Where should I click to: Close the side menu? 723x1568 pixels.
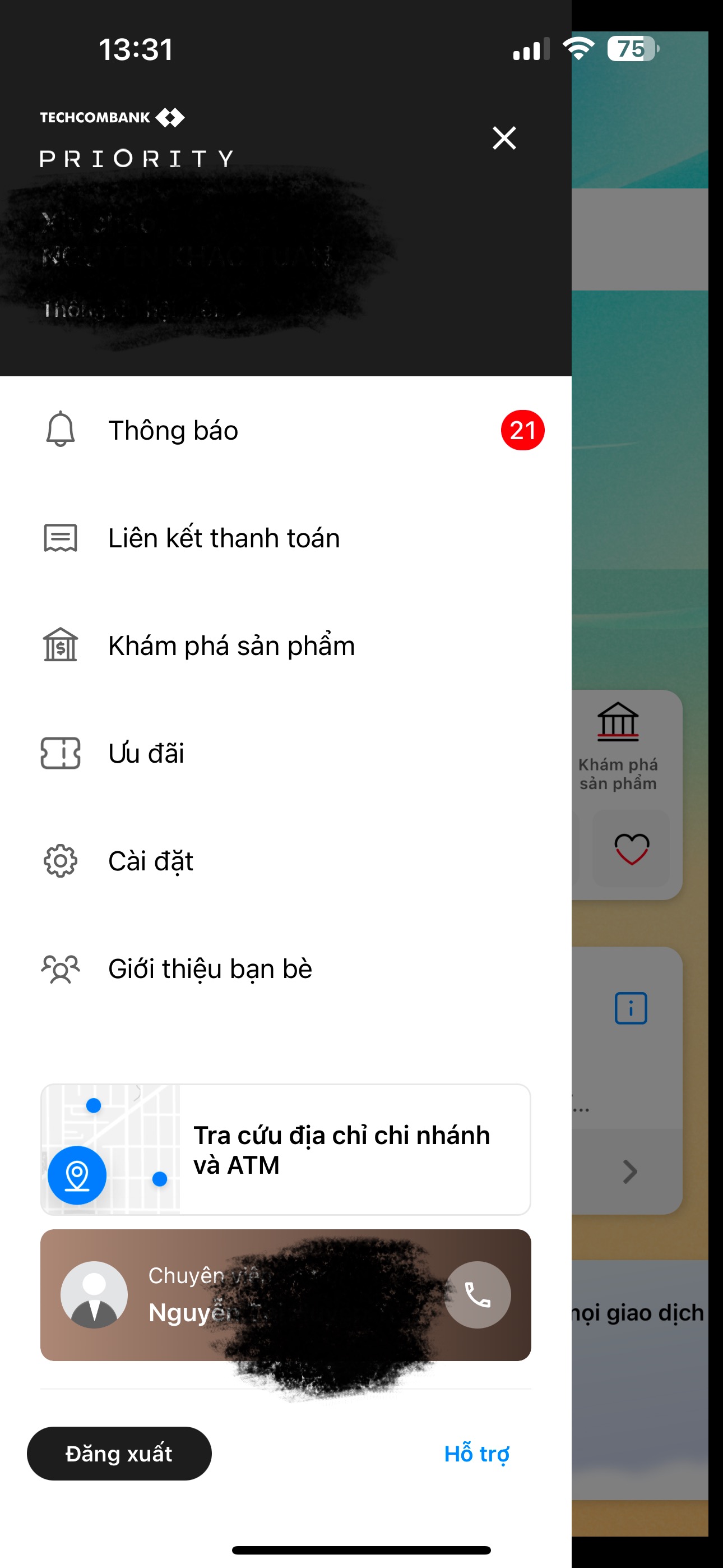pos(504,138)
